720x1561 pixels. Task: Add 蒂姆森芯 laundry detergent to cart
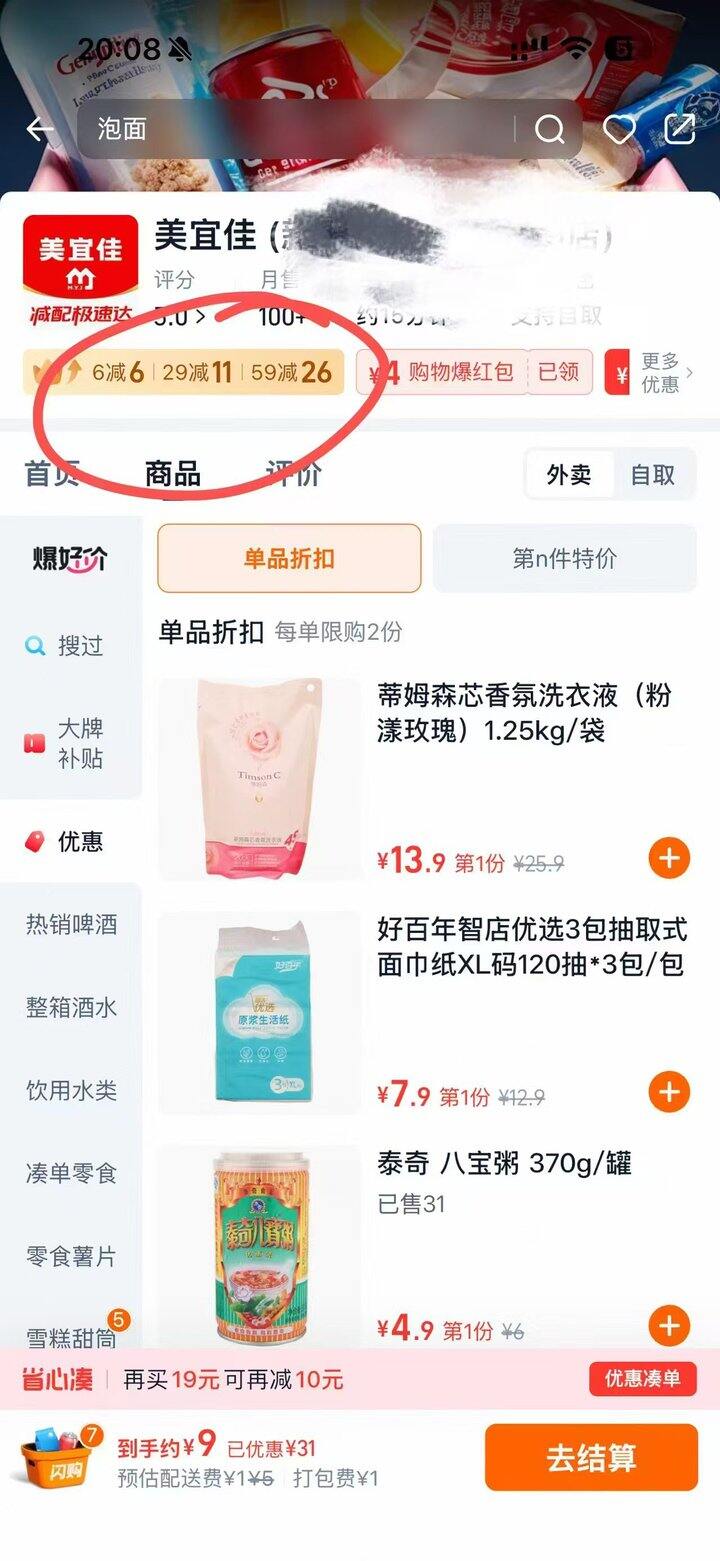tap(669, 859)
